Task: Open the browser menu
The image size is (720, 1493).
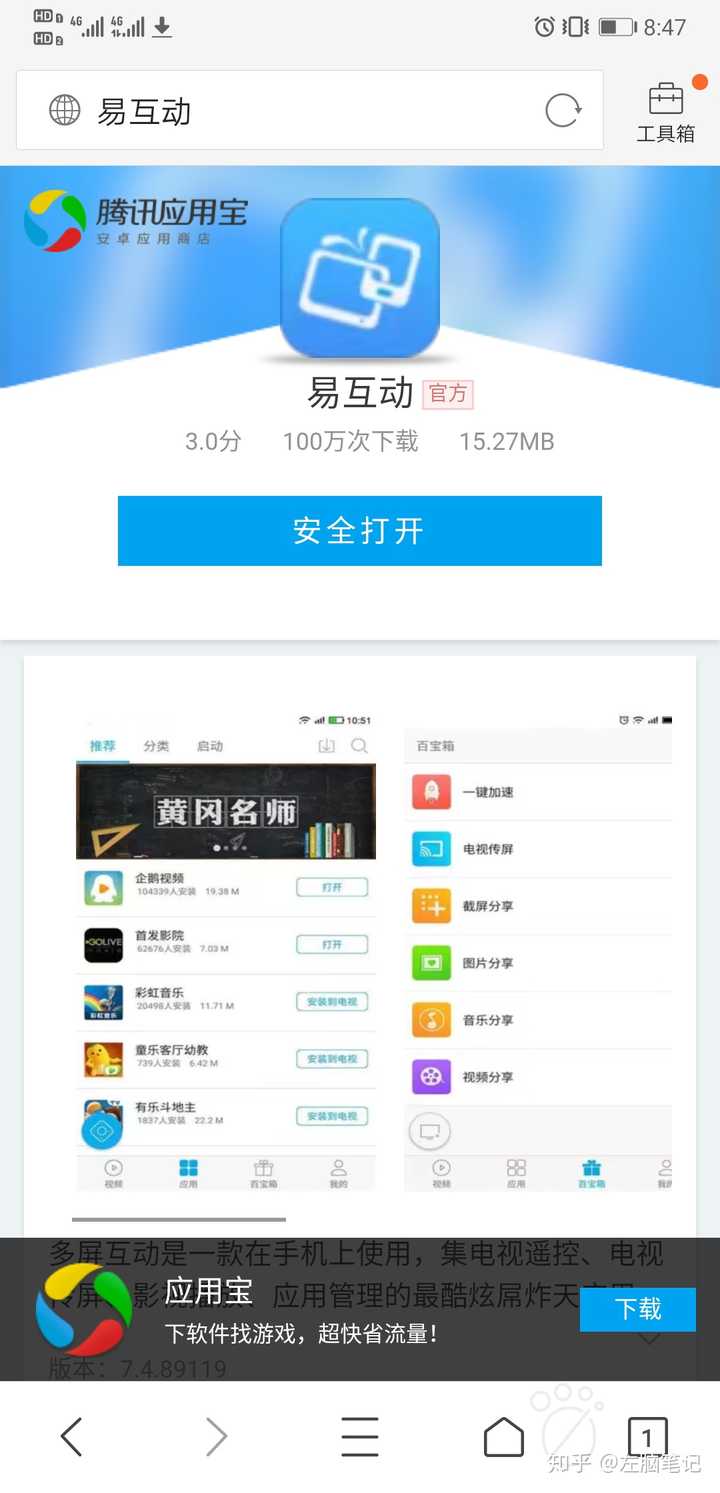Action: 360,1437
